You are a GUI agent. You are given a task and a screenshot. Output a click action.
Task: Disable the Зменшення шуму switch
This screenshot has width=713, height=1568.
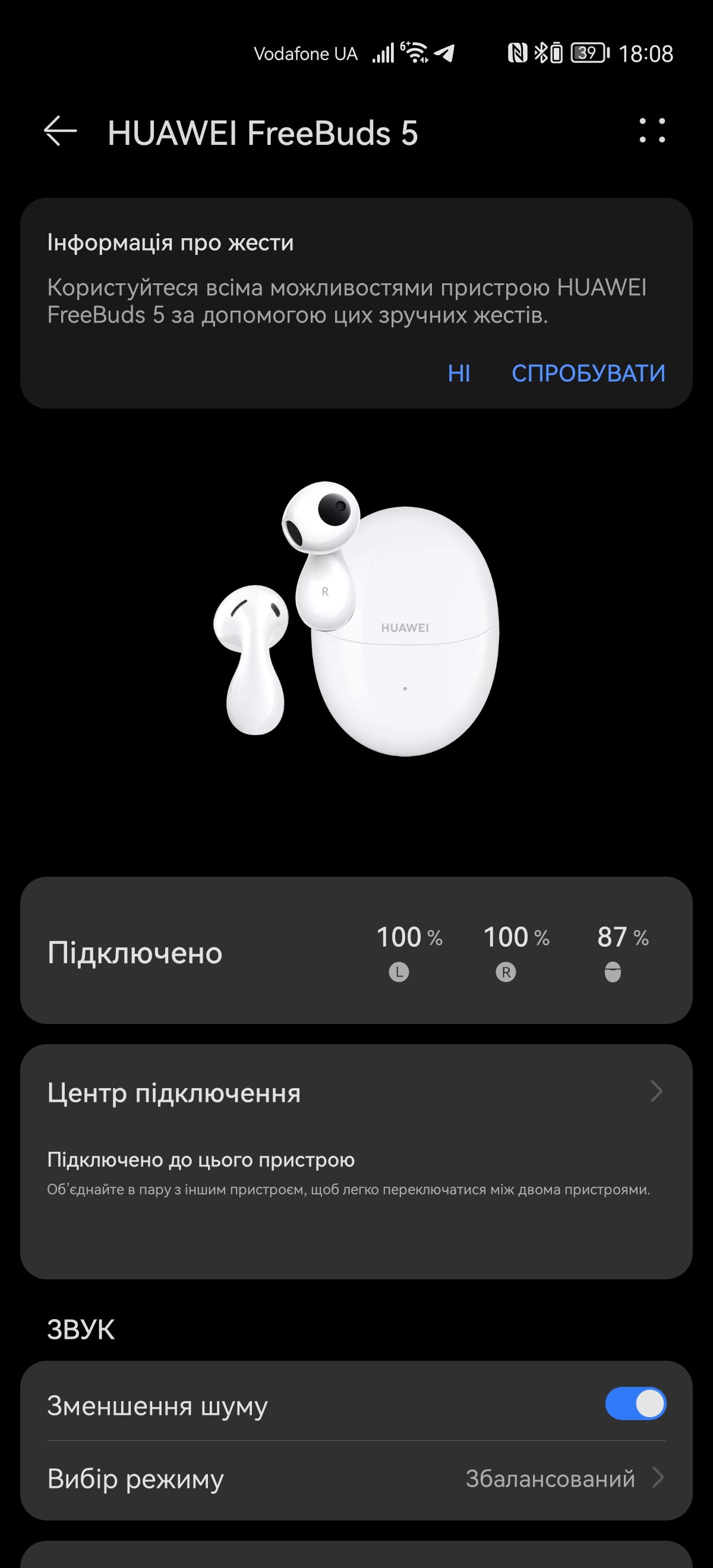[x=635, y=1404]
